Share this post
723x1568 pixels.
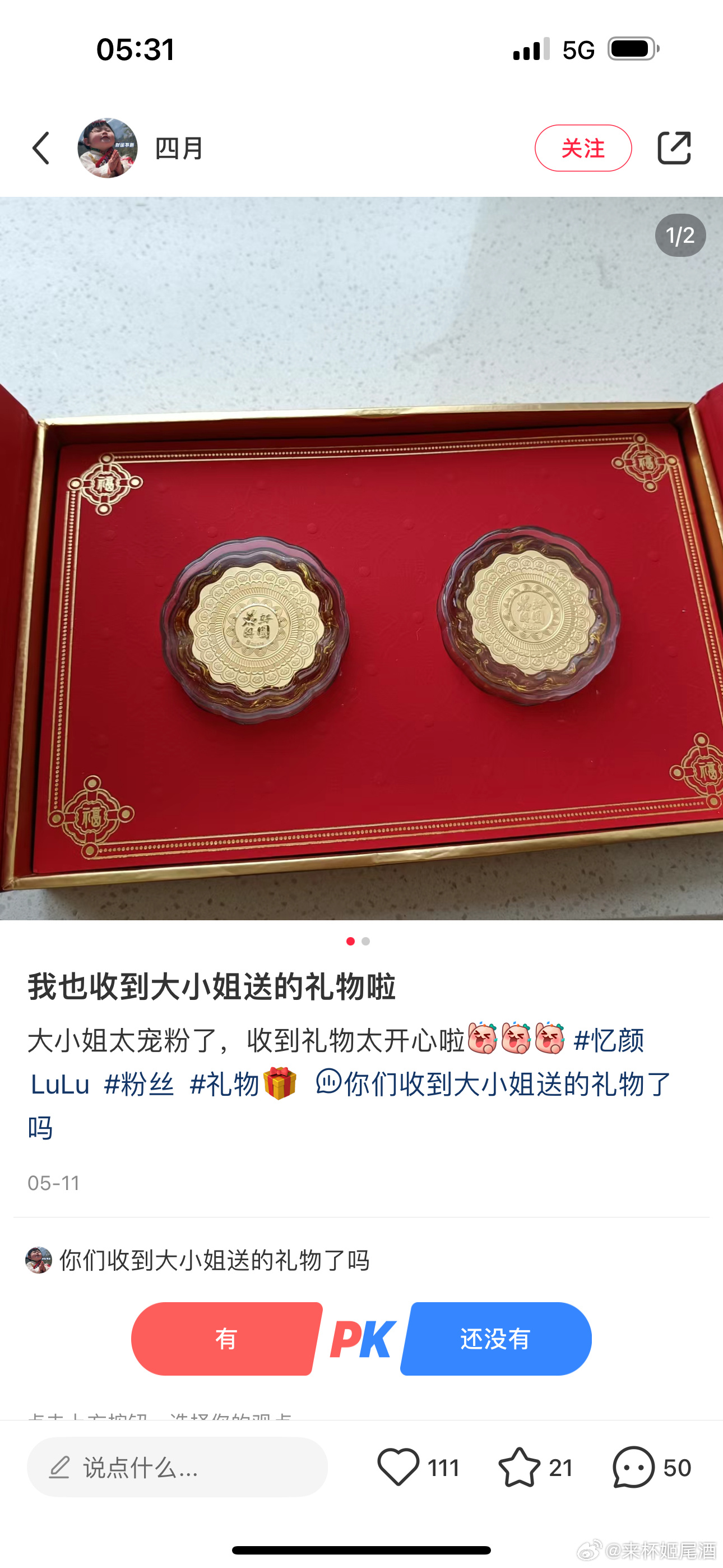[674, 148]
